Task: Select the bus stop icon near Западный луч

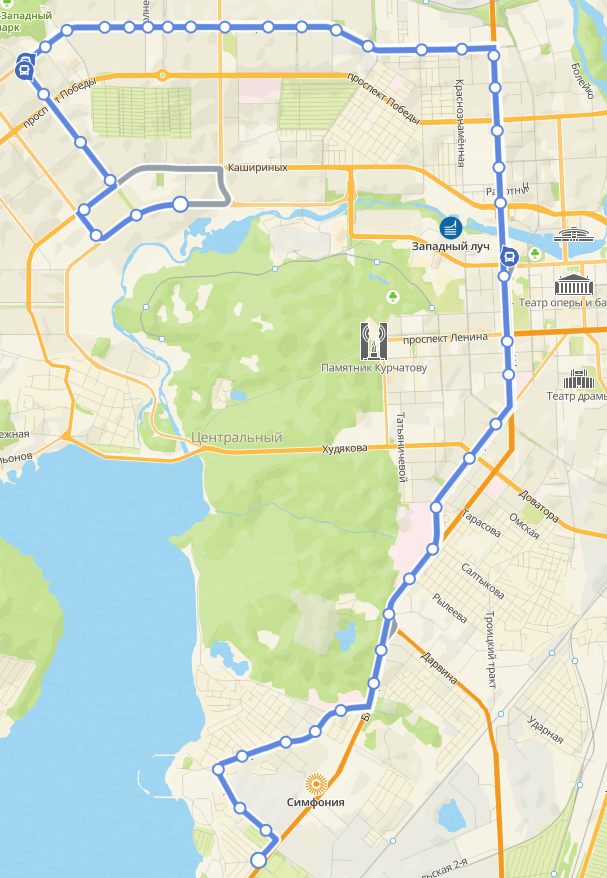Action: click(509, 258)
